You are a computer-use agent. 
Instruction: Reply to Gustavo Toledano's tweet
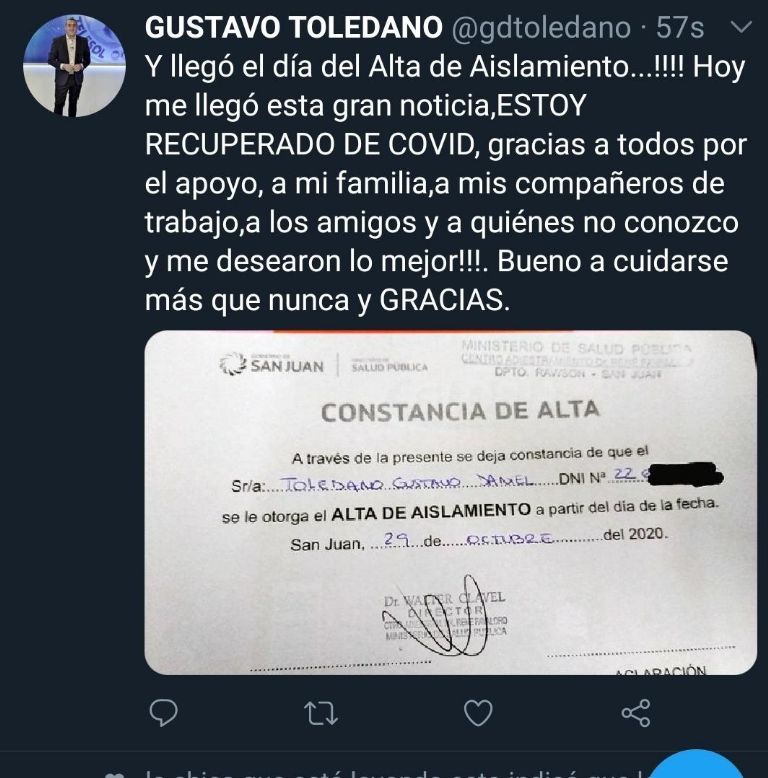click(x=163, y=712)
